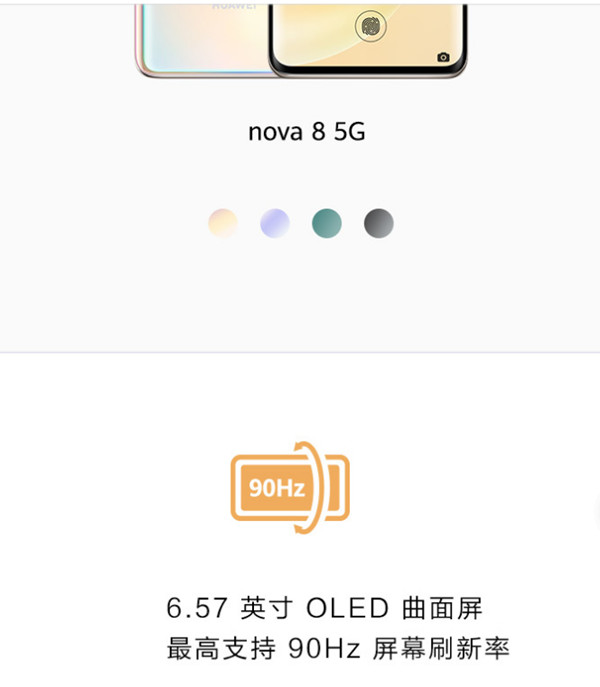Select the cream gold color option
600x687 pixels.
pos(223,223)
